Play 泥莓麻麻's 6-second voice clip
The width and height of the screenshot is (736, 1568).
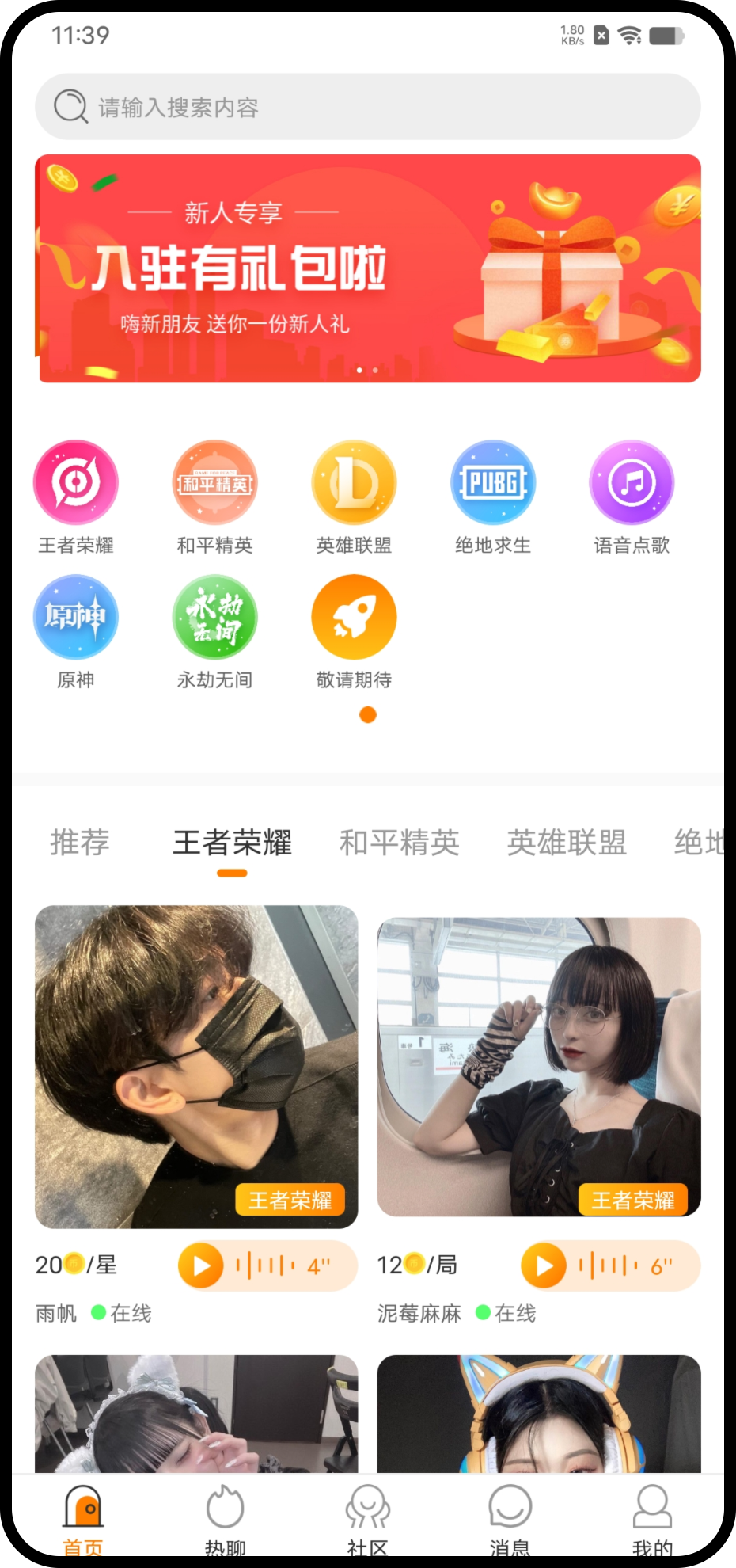pyautogui.click(x=544, y=1265)
